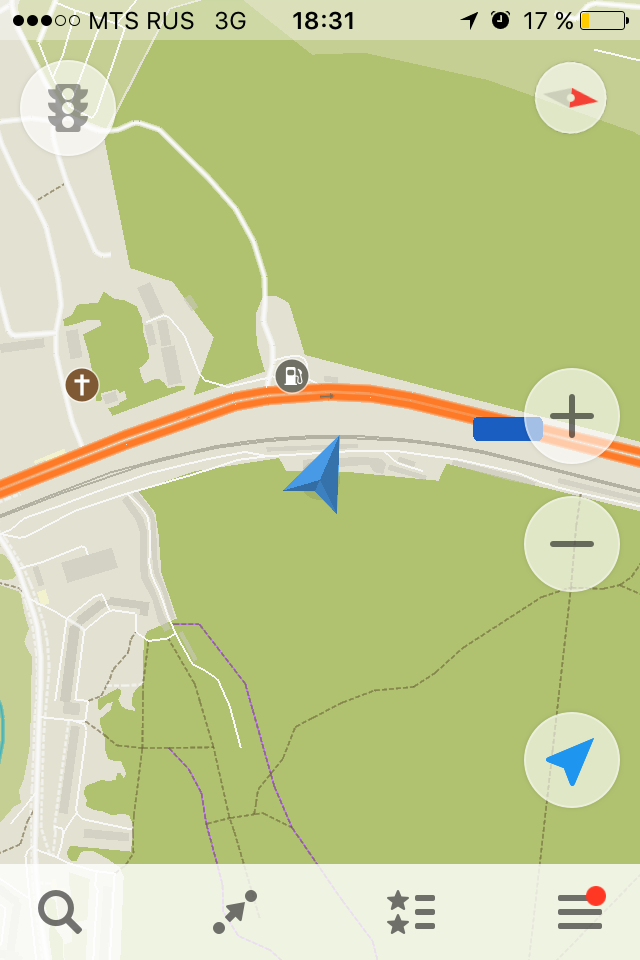The height and width of the screenshot is (960, 640).
Task: Toggle the traffic layer button
Action: [x=68, y=107]
